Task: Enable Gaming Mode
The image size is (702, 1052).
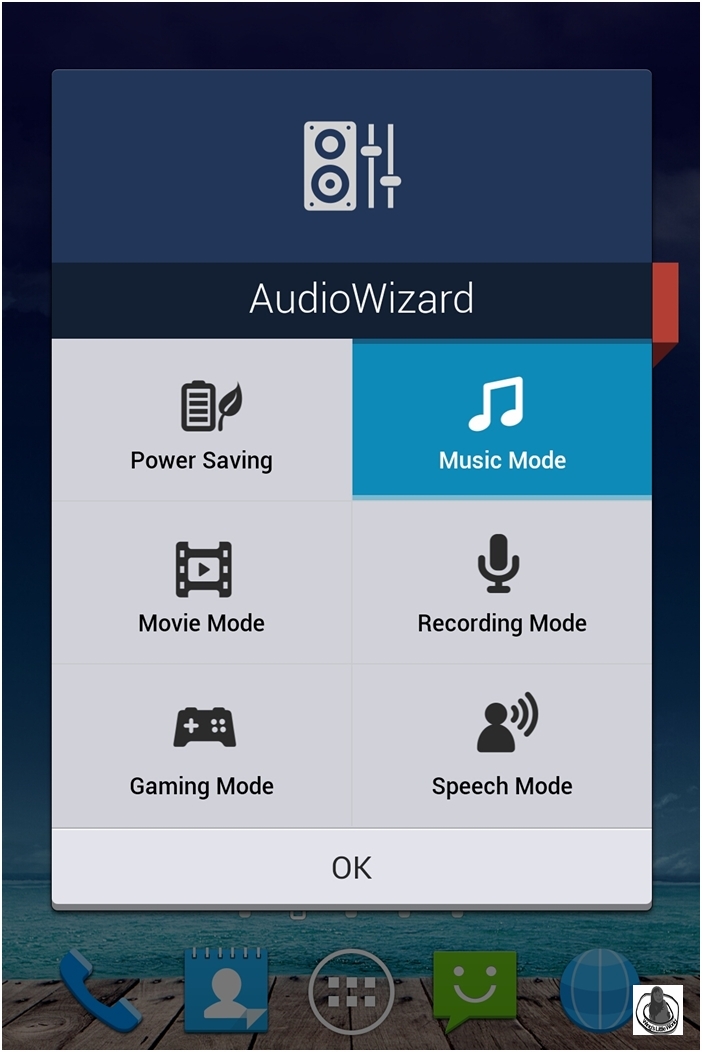Action: [201, 746]
